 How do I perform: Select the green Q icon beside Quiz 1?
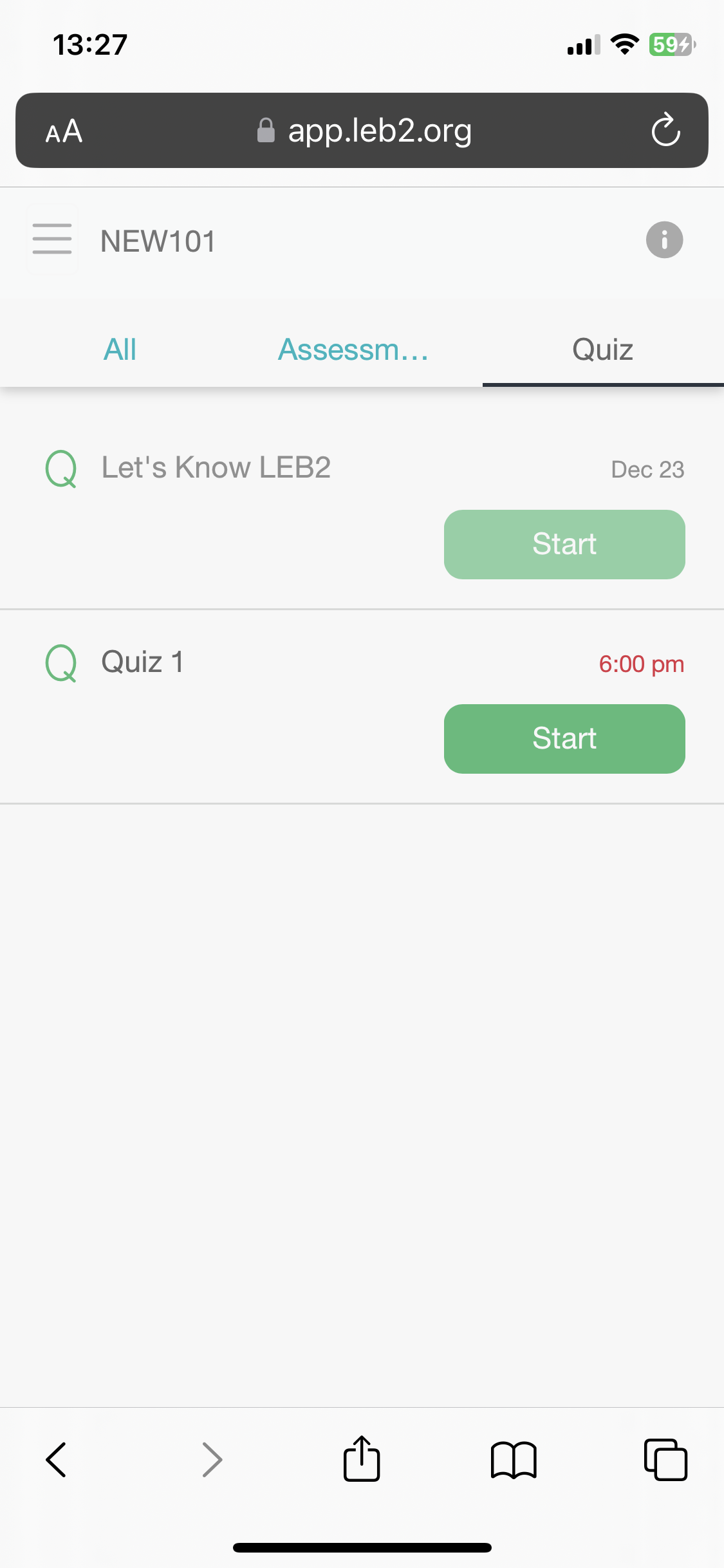(60, 662)
